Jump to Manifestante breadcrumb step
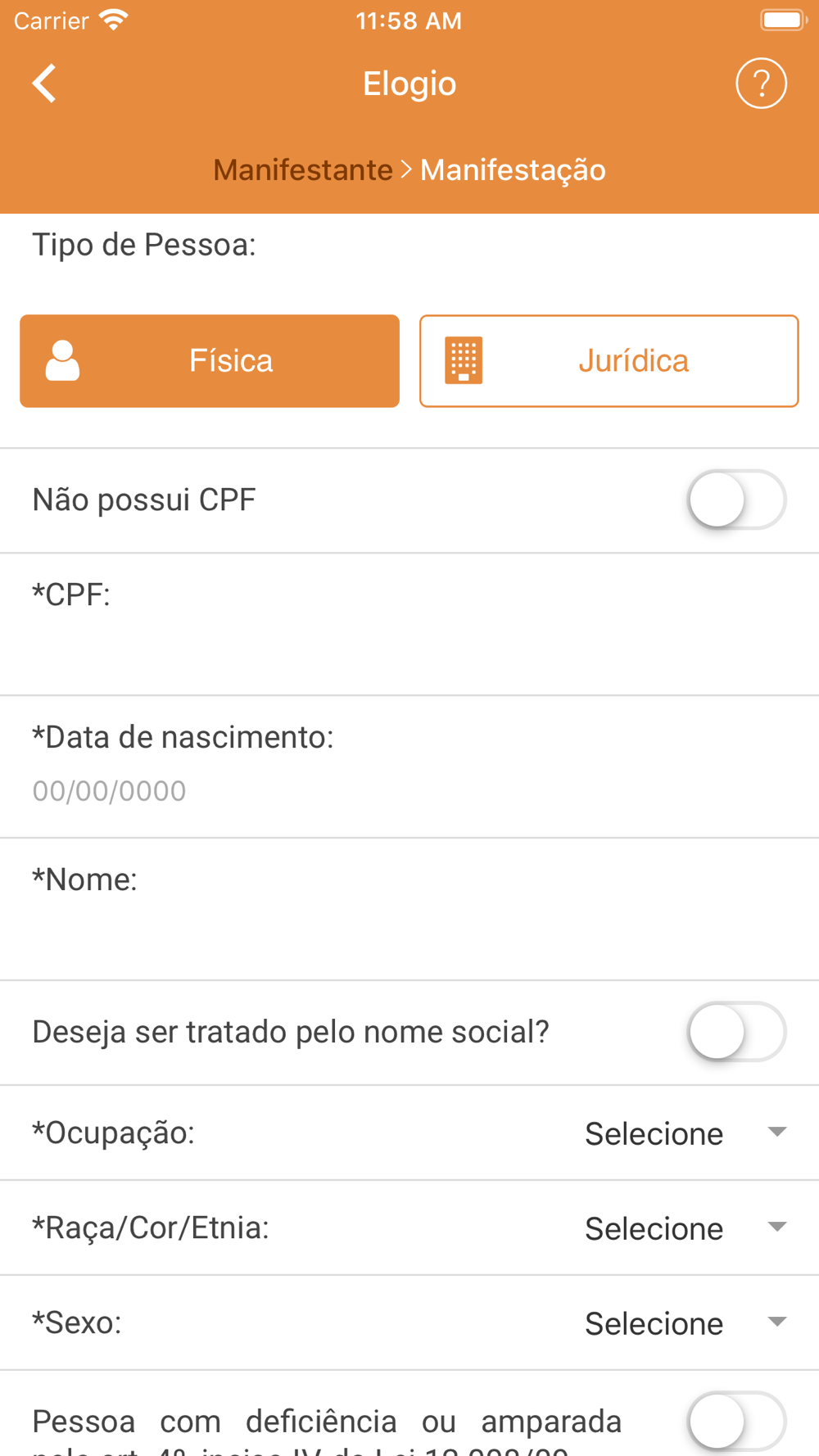 (x=303, y=170)
